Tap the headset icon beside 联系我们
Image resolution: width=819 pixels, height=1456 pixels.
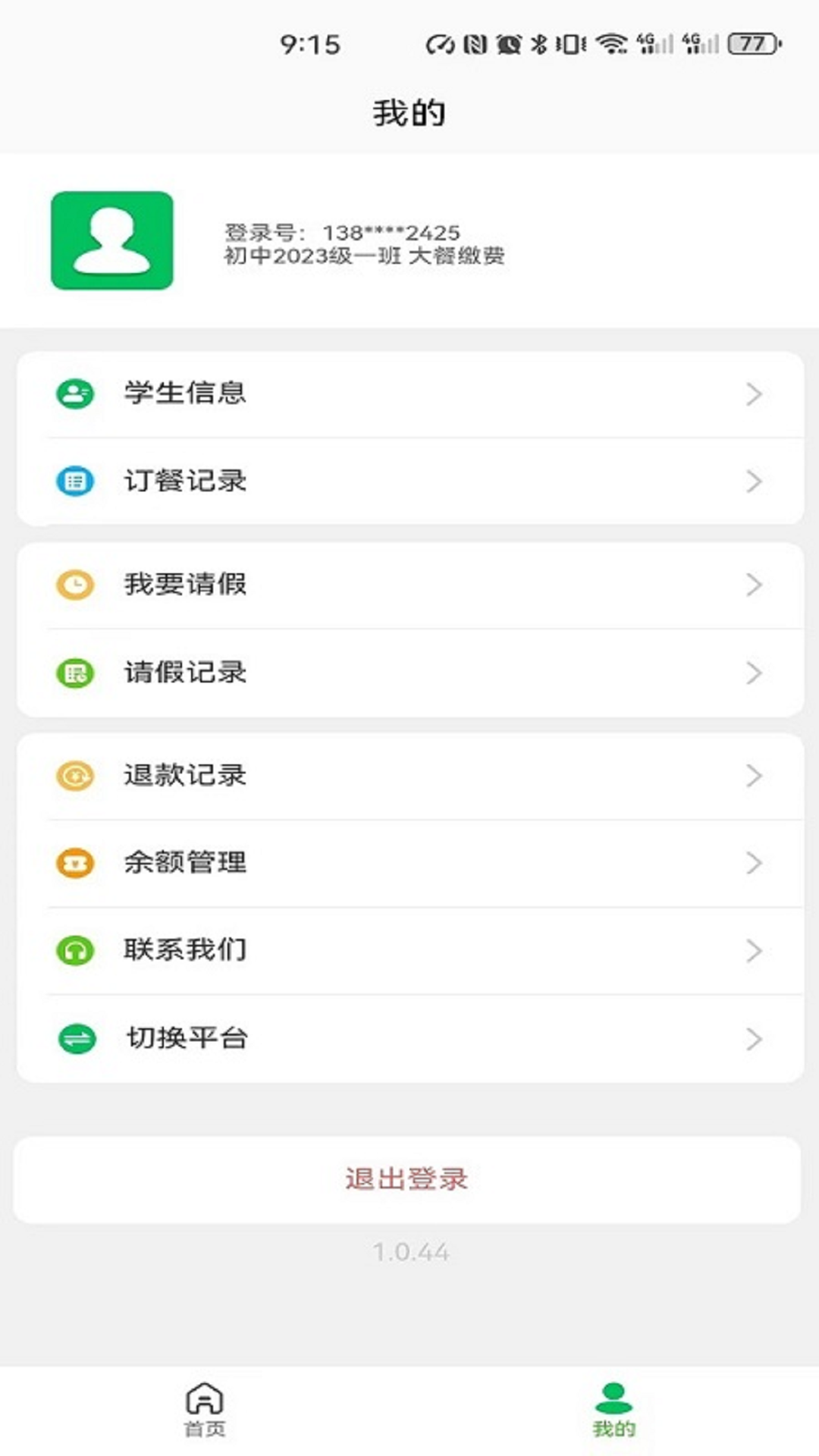tap(74, 949)
